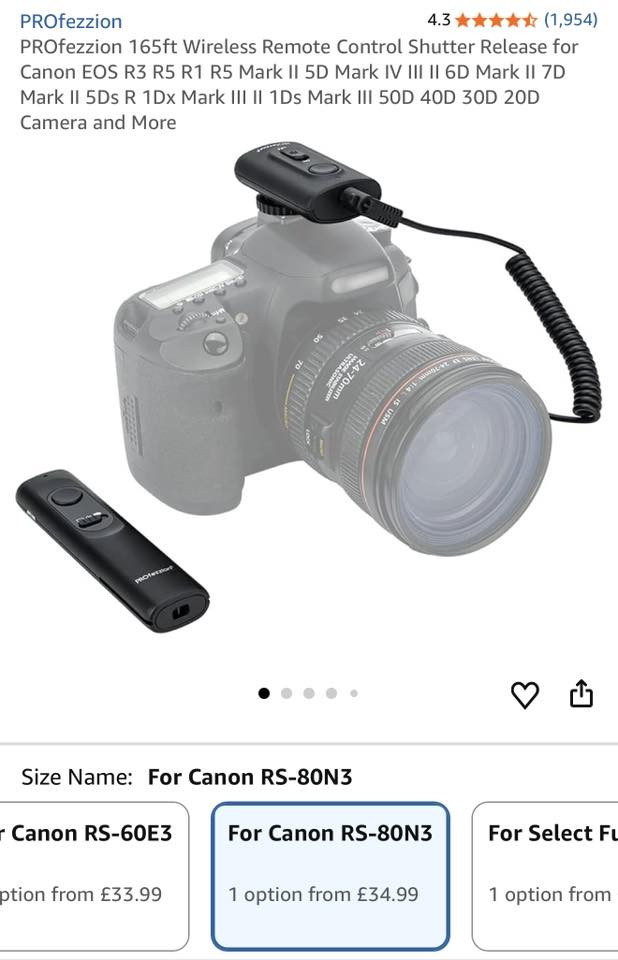Image resolution: width=618 pixels, height=960 pixels.
Task: Add this item to wish list
Action: click(x=525, y=694)
